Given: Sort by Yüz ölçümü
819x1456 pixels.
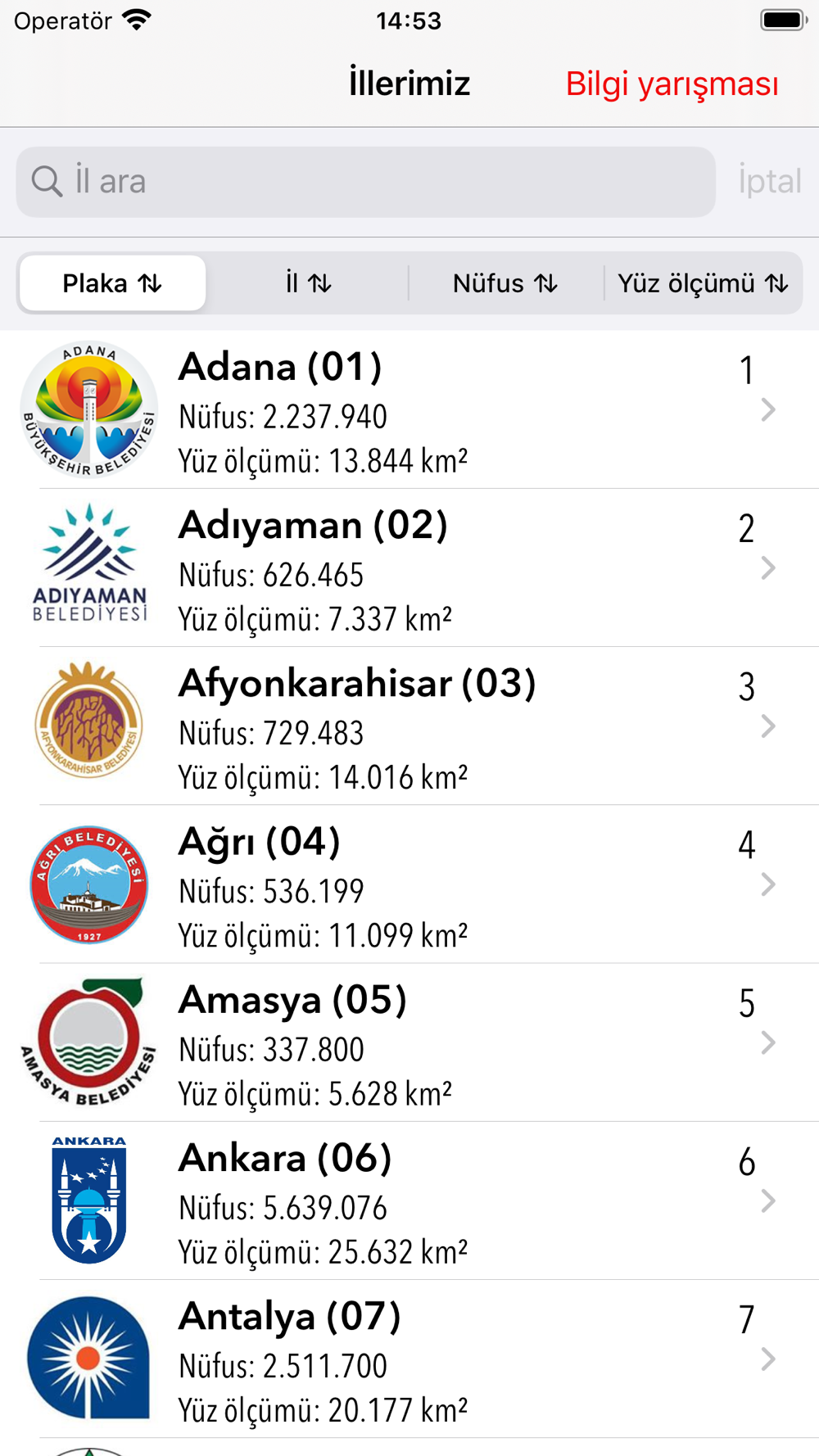Looking at the screenshot, I should (703, 283).
